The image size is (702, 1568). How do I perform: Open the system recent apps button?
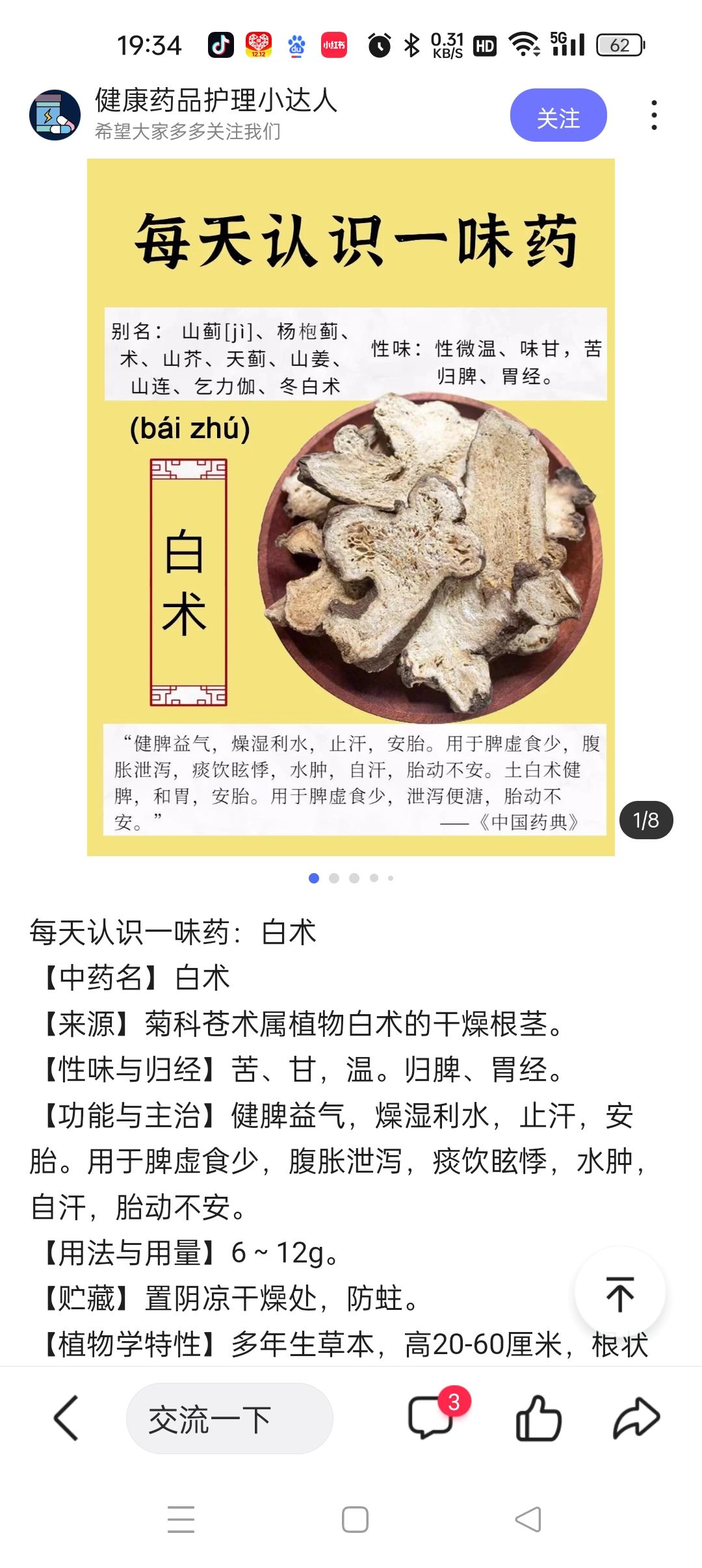(x=181, y=1519)
